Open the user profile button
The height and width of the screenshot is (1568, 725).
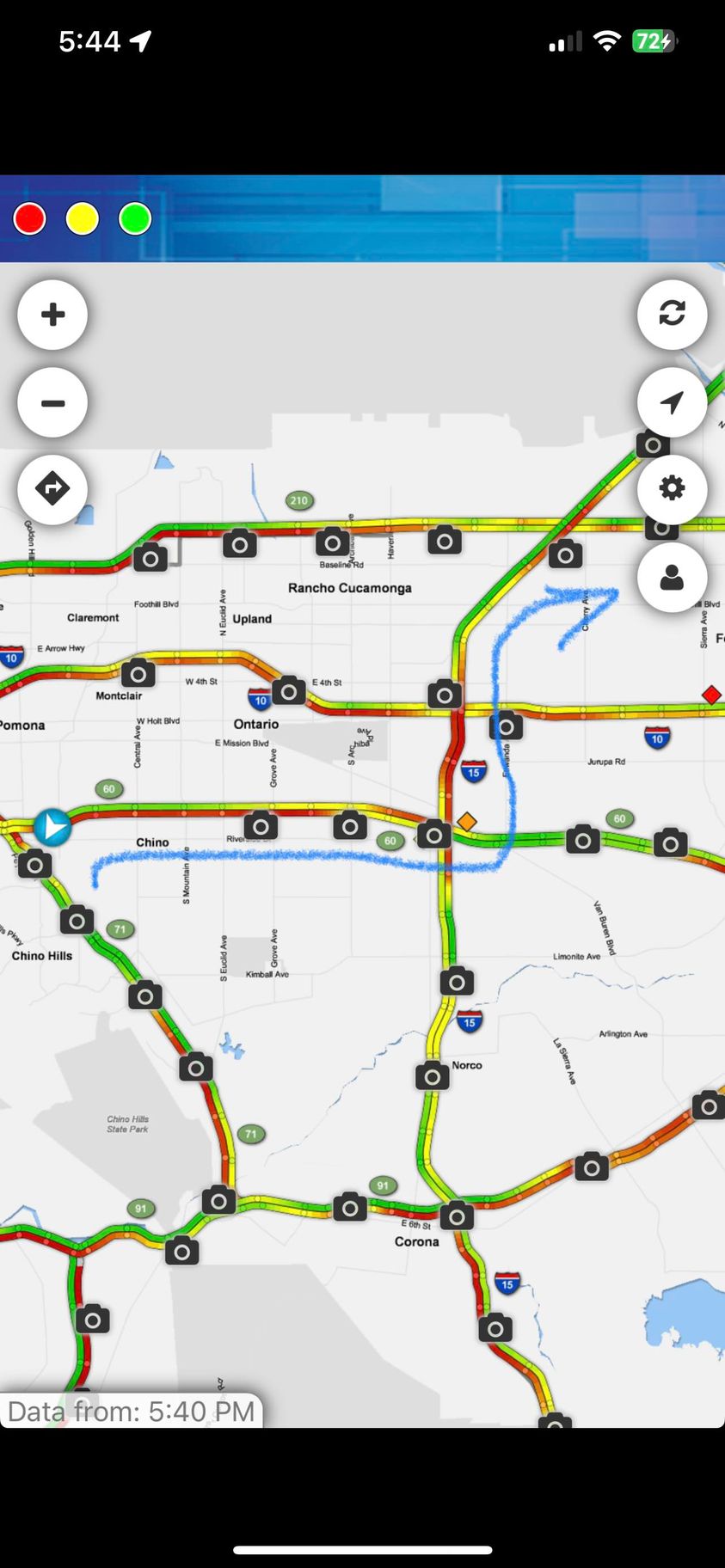pos(672,578)
